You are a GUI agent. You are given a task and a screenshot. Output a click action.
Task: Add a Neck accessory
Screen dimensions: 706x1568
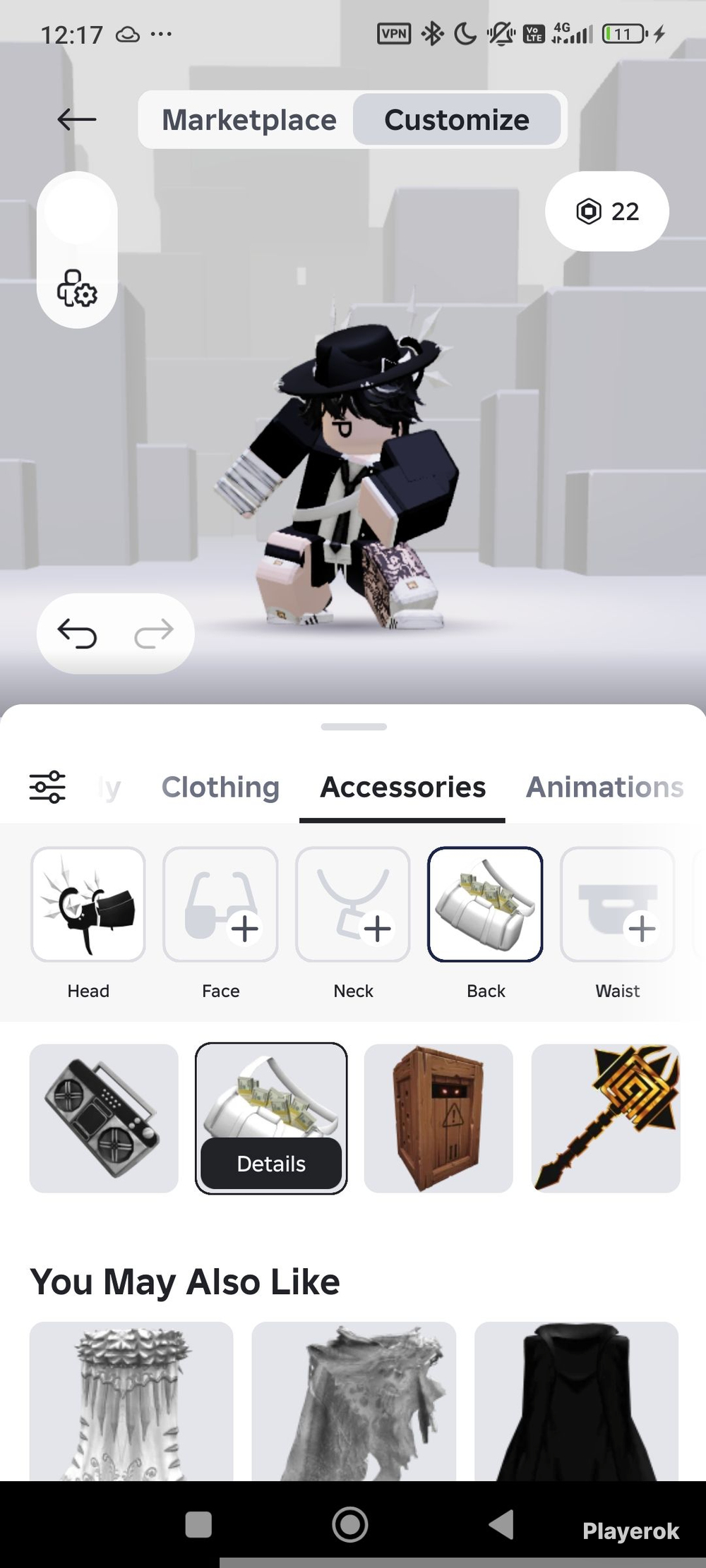(353, 905)
